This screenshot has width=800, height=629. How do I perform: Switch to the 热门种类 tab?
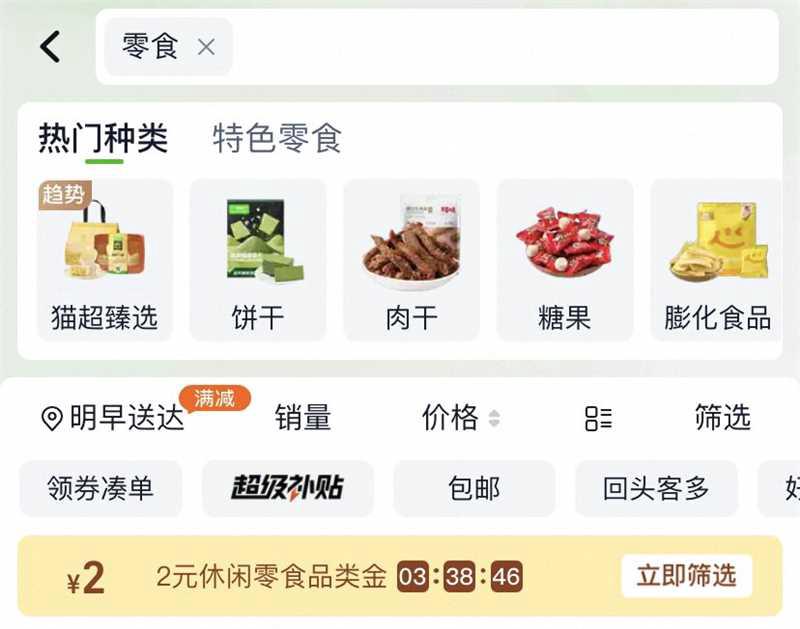pos(103,138)
